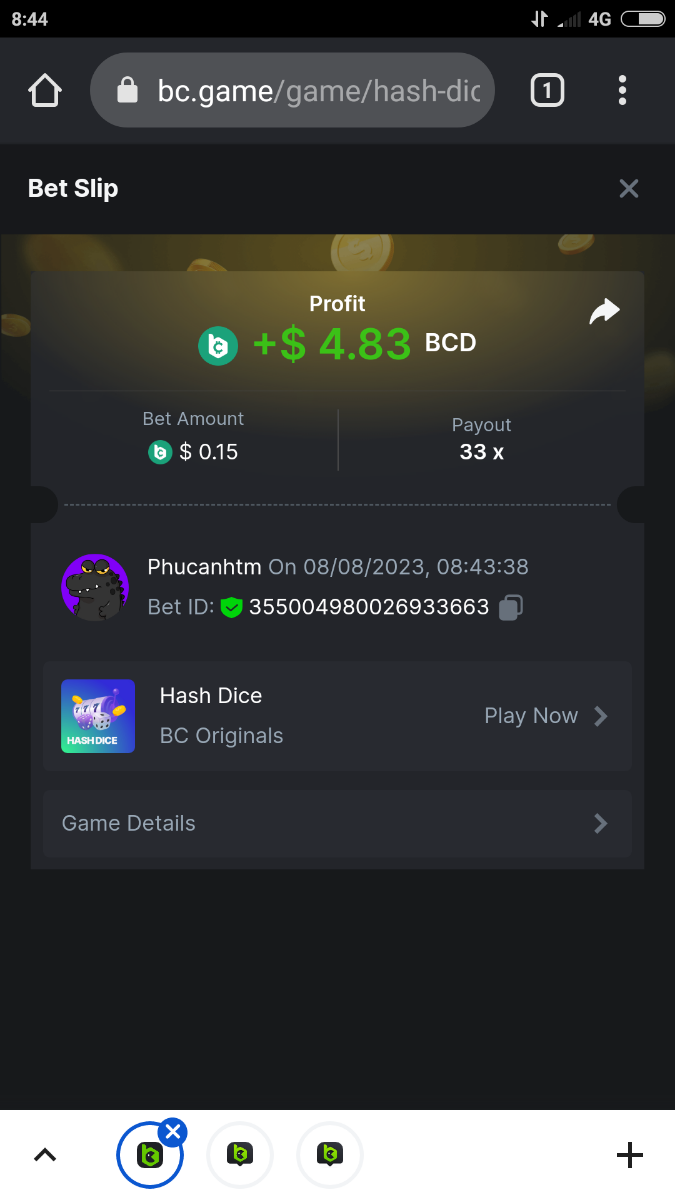
Task: Open Hash Dice Play Now
Action: (545, 716)
